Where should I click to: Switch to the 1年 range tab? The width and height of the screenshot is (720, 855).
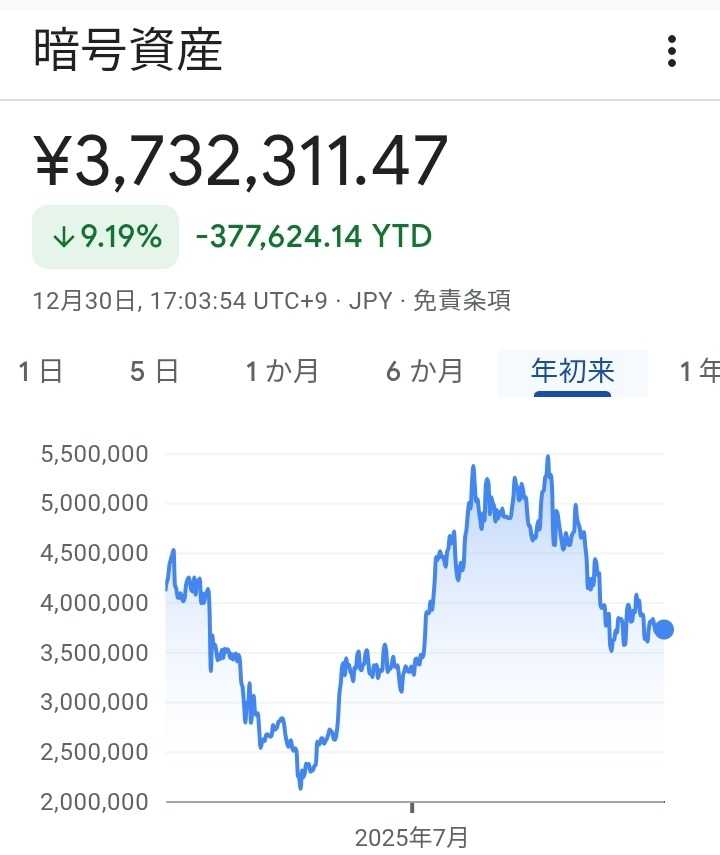[x=700, y=372]
